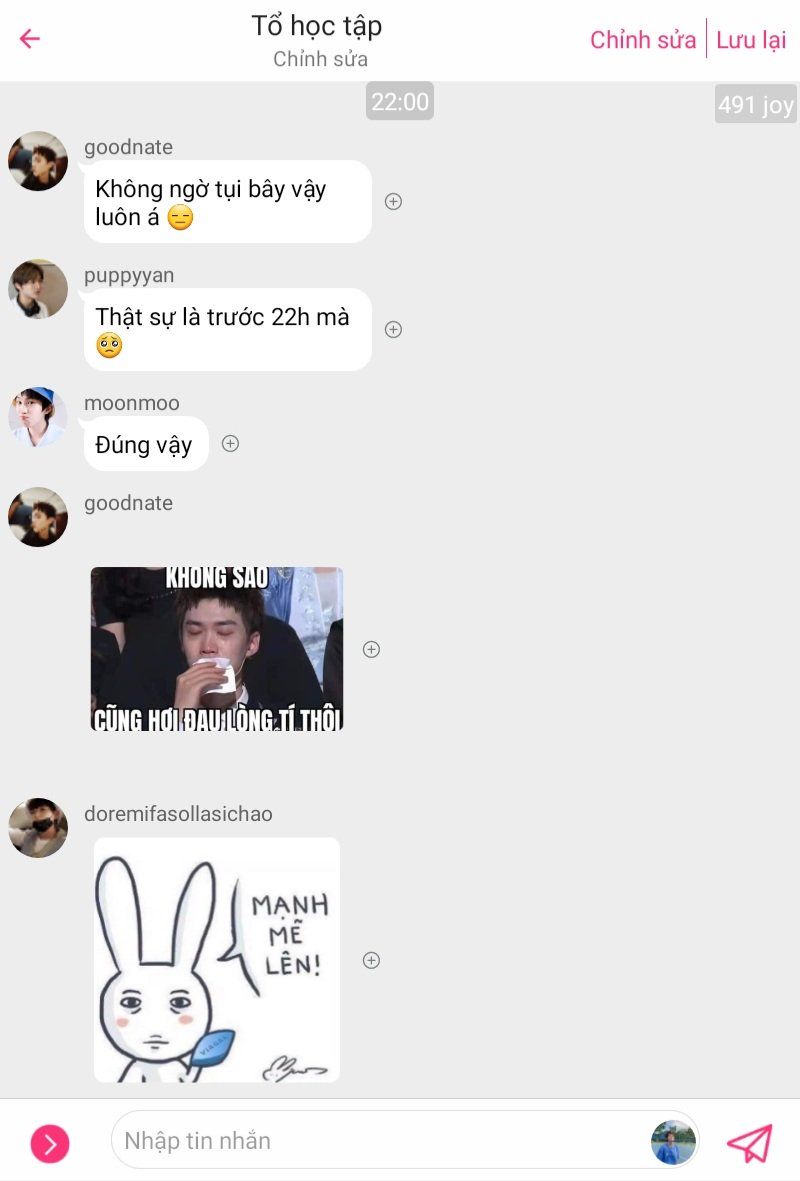Open the "Mạnh mẽ lên" rabbit sticker
The height and width of the screenshot is (1181, 800).
(217, 960)
